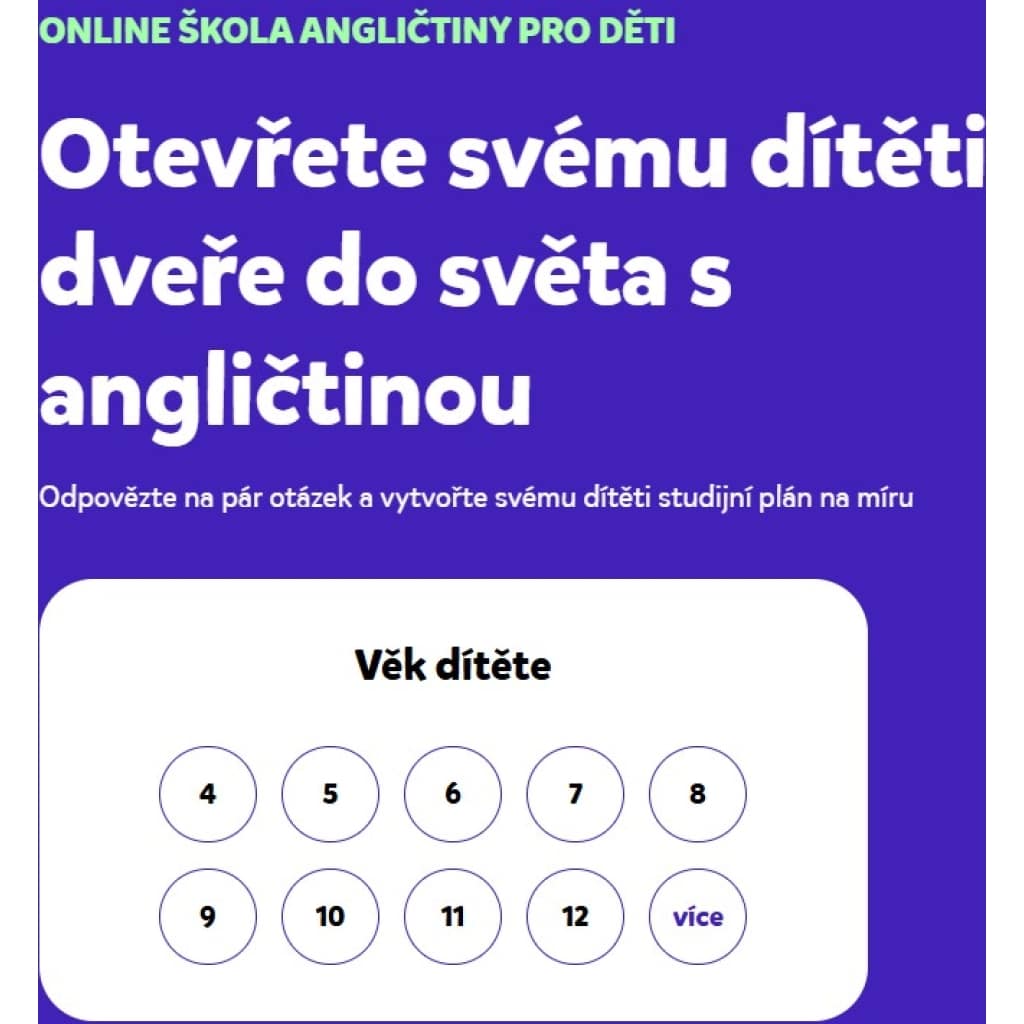Tap the age 8 button
Image resolution: width=1024 pixels, height=1024 pixels.
point(698,794)
